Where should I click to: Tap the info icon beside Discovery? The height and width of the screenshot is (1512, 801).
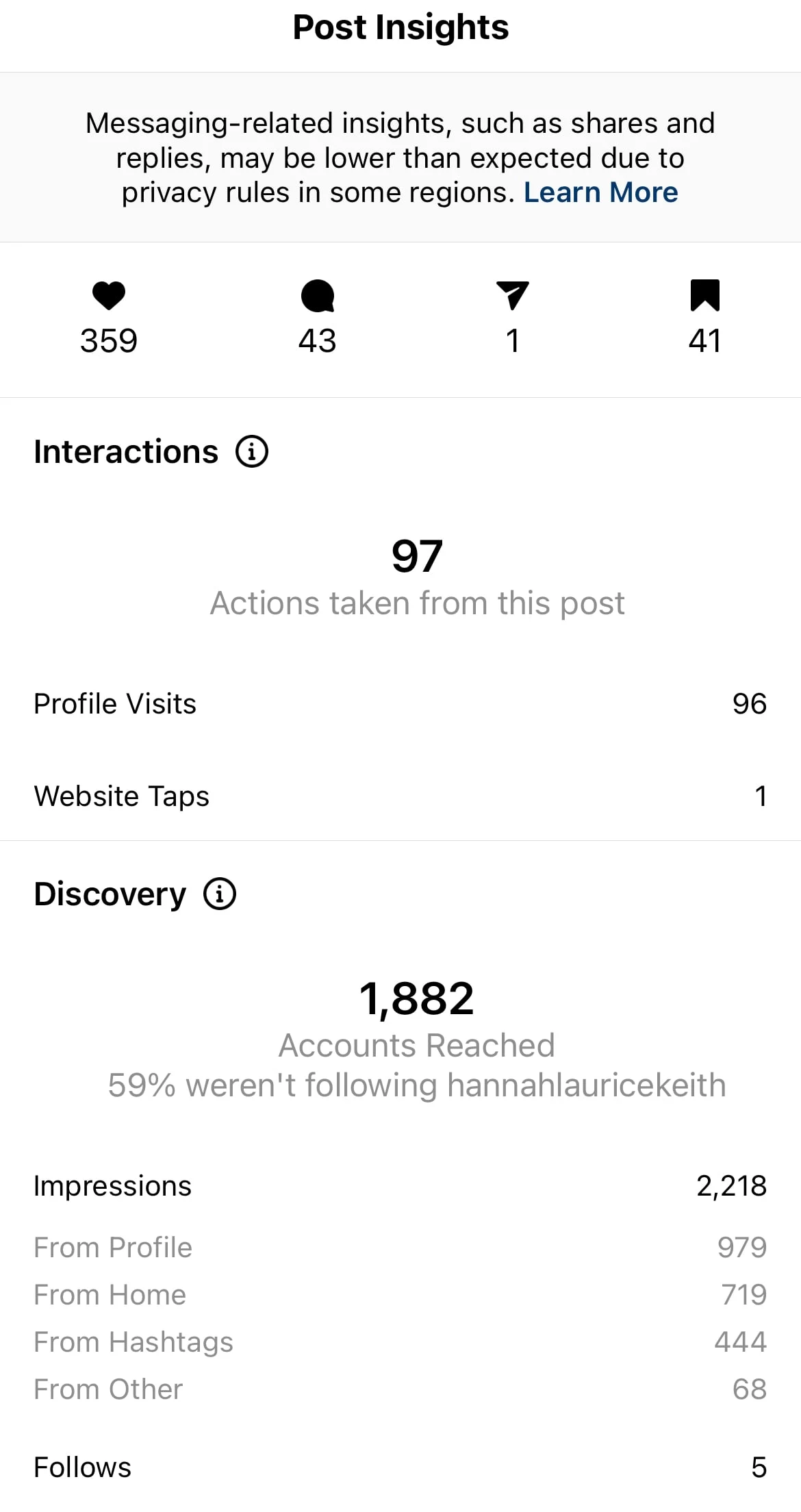pyautogui.click(x=220, y=894)
